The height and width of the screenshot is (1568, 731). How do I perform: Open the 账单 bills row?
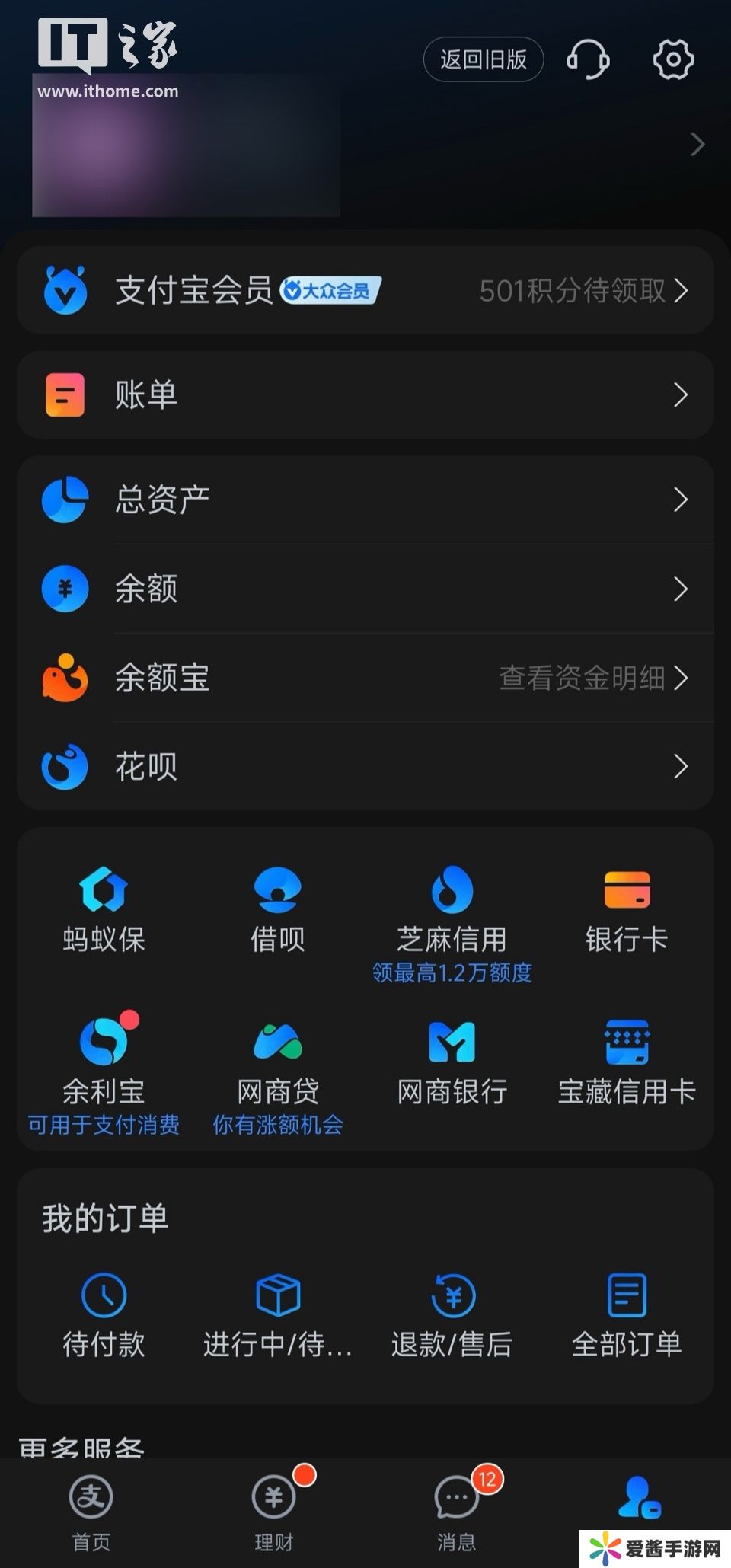coord(365,394)
